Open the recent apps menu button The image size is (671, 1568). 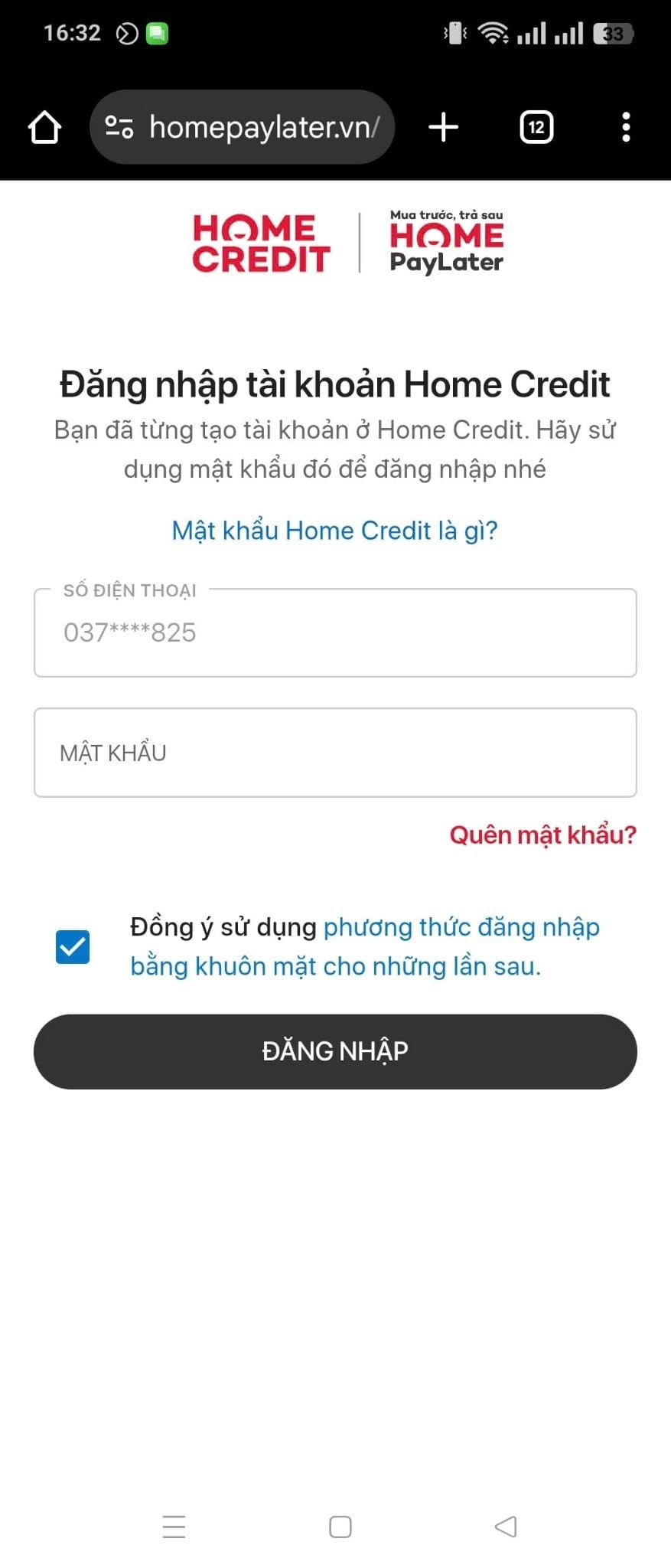pos(174,1526)
